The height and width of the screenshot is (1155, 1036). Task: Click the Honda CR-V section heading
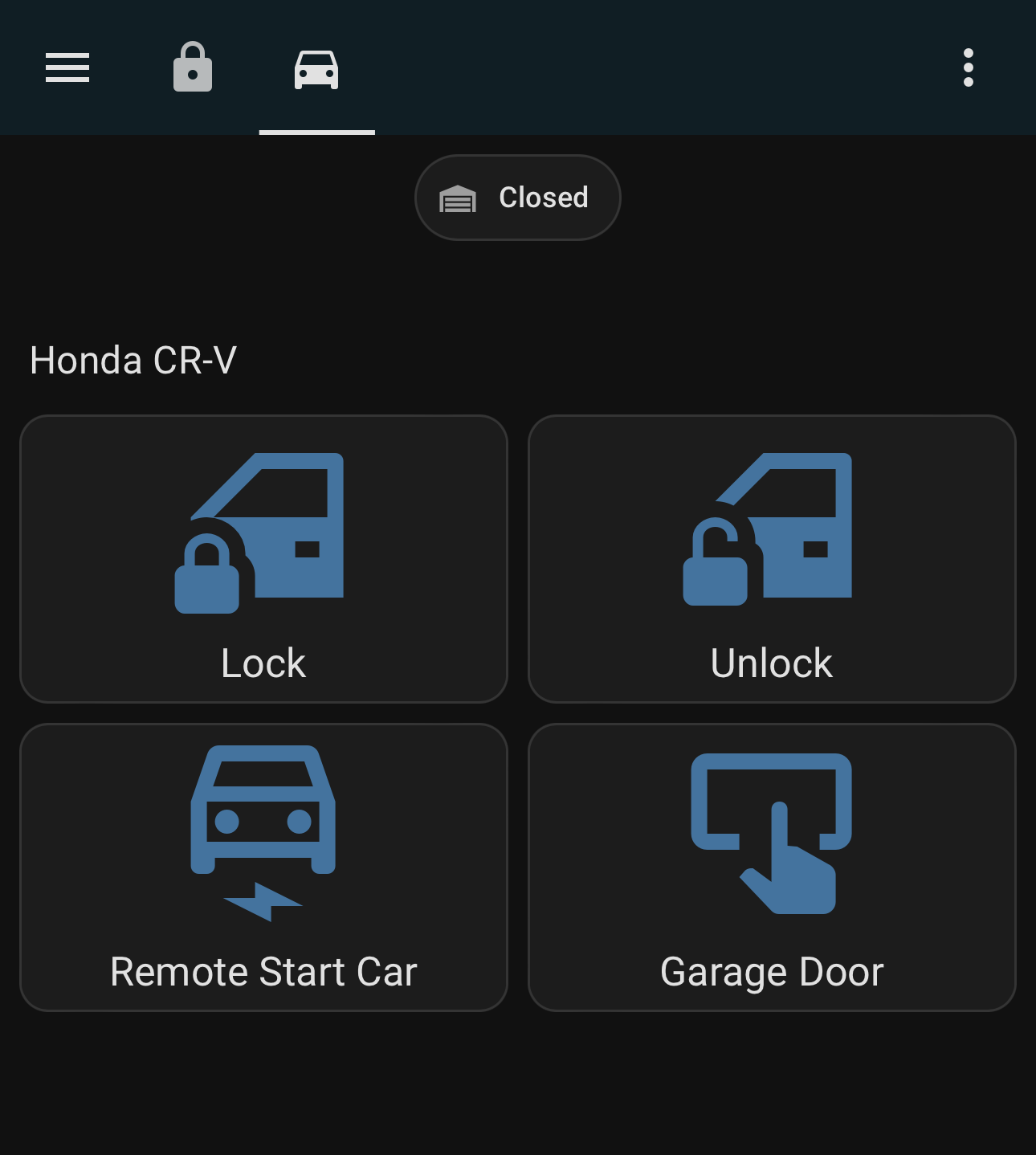(x=132, y=361)
